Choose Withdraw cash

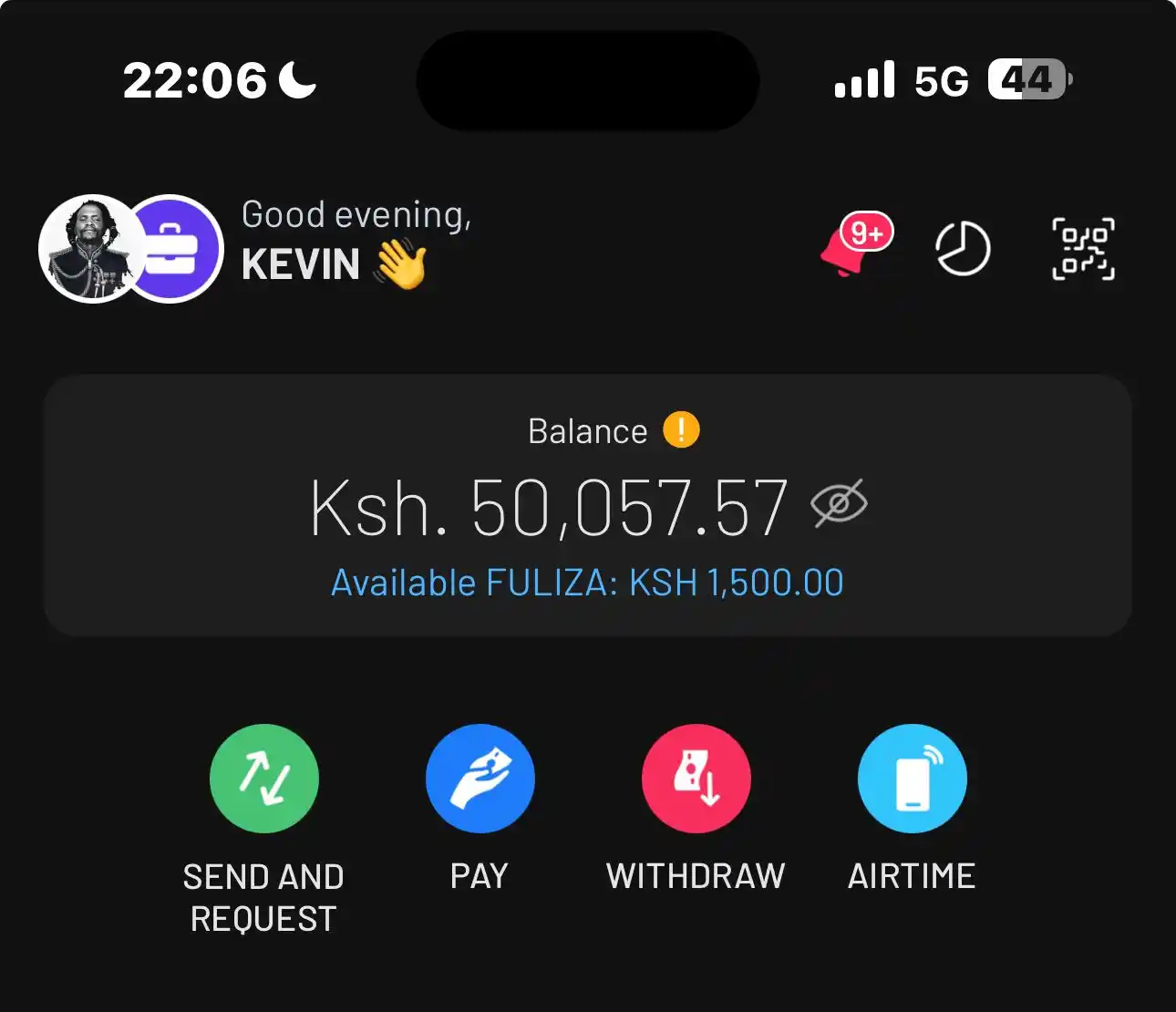(696, 779)
